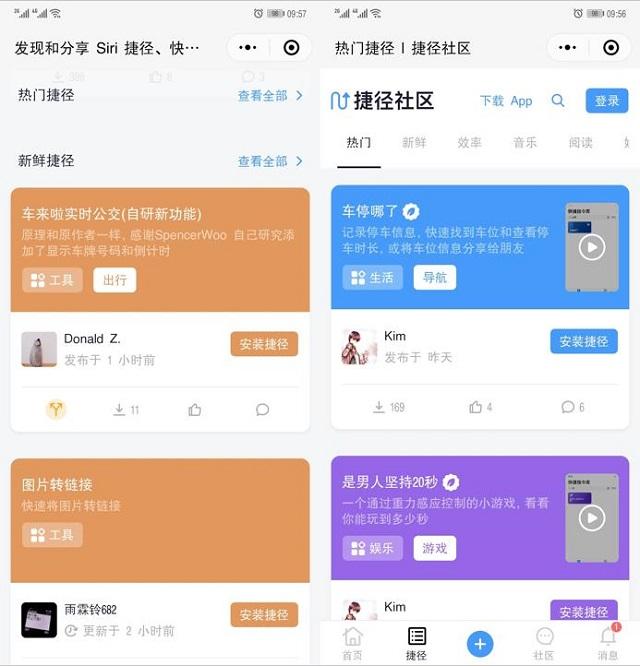Open comments on the 车停哪了 shortcut
640x666 pixels.
(x=572, y=407)
